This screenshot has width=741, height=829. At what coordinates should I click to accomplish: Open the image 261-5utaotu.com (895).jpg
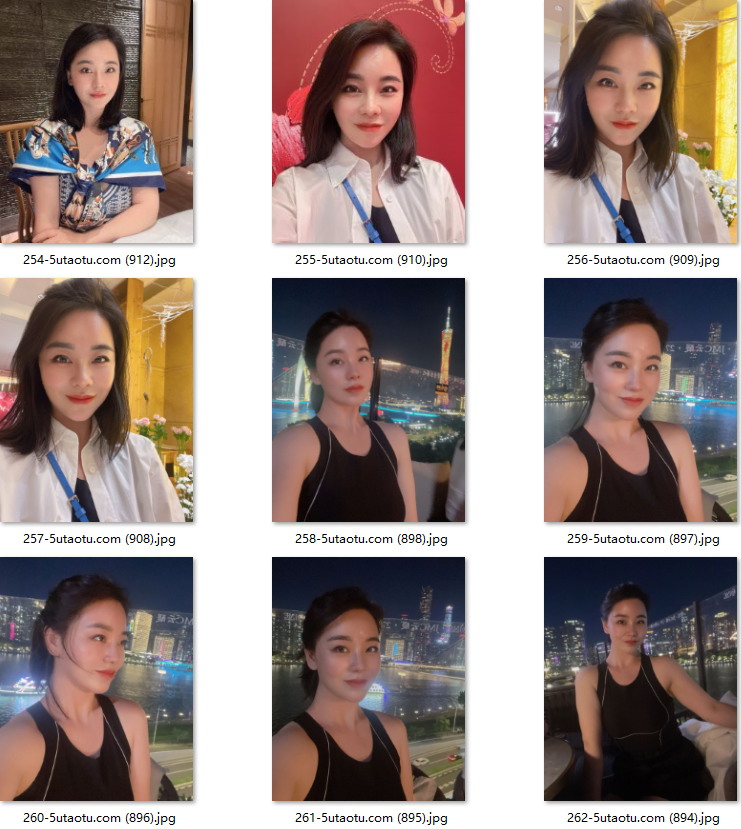pyautogui.click(x=368, y=679)
